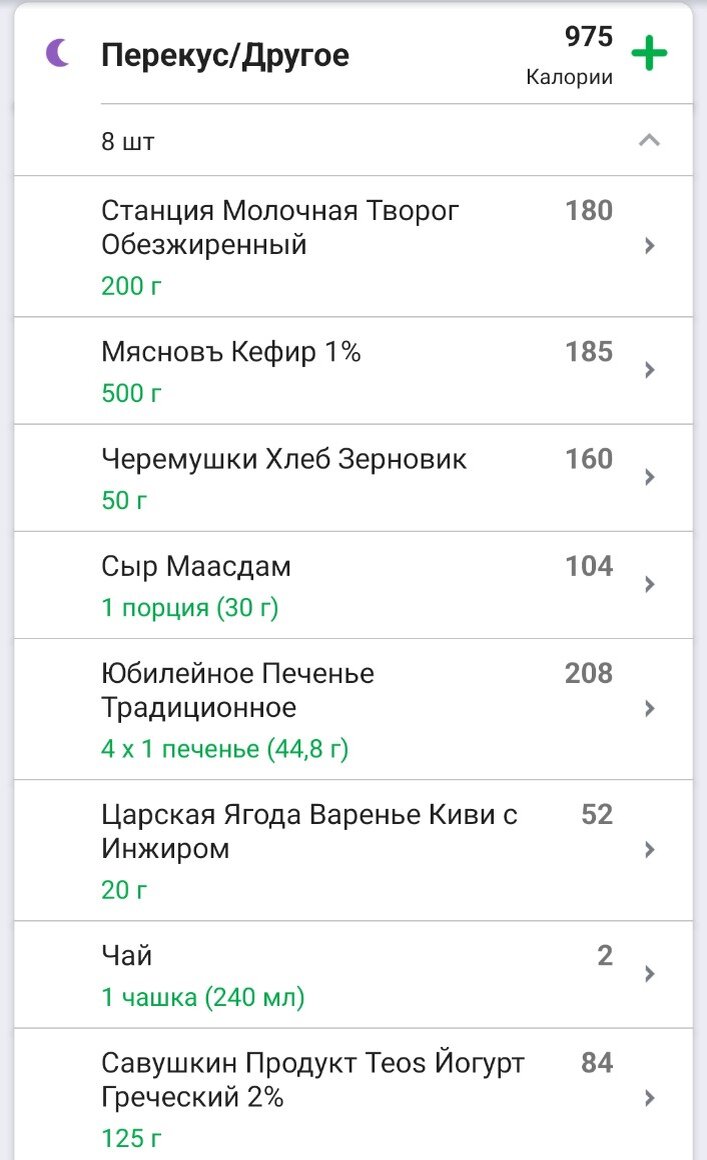Open Юбилейное Печенье Традиционное entry
This screenshot has height=1160, width=707.
pyautogui.click(x=354, y=709)
